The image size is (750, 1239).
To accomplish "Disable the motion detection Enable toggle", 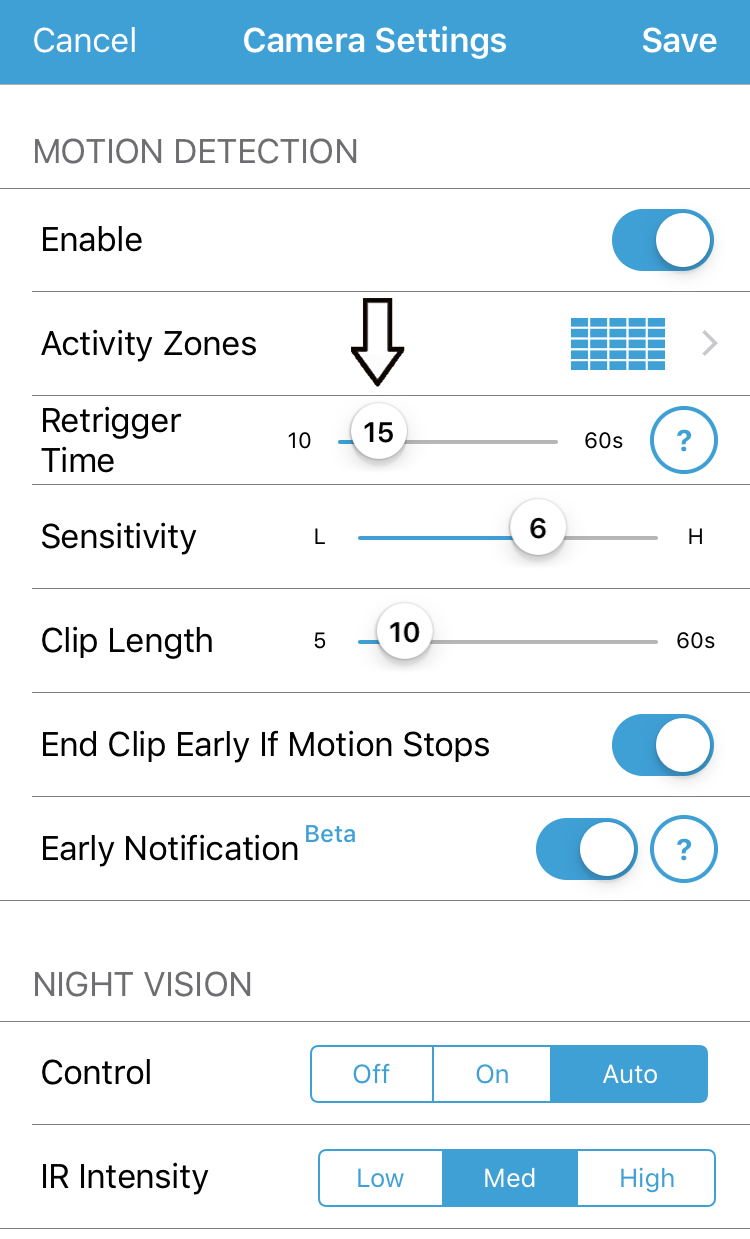I will pyautogui.click(x=662, y=240).
